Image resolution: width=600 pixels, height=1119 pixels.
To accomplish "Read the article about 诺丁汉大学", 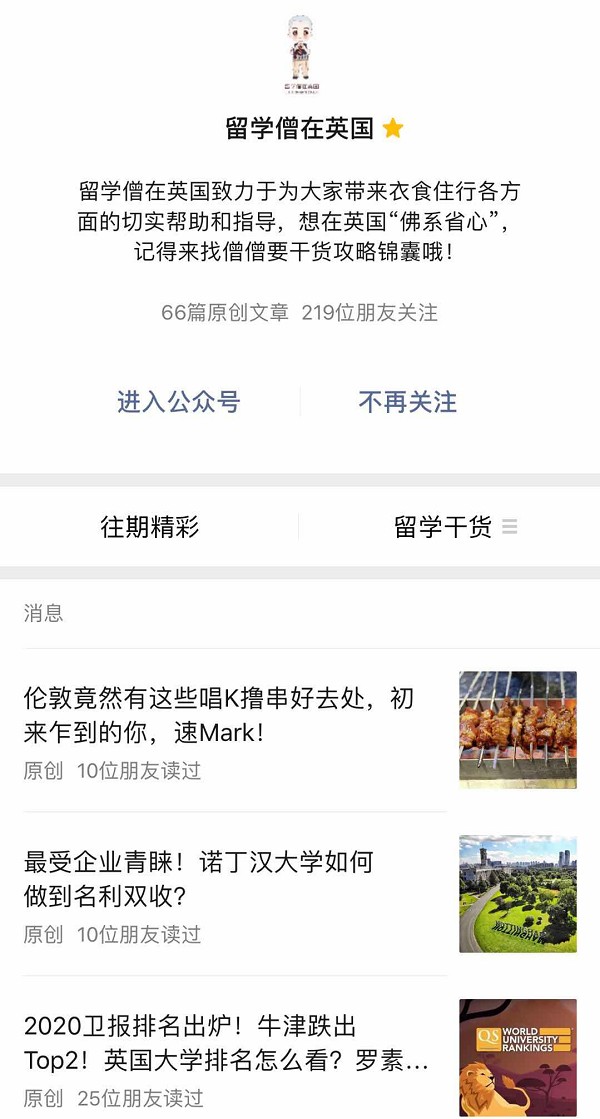I will coord(200,878).
